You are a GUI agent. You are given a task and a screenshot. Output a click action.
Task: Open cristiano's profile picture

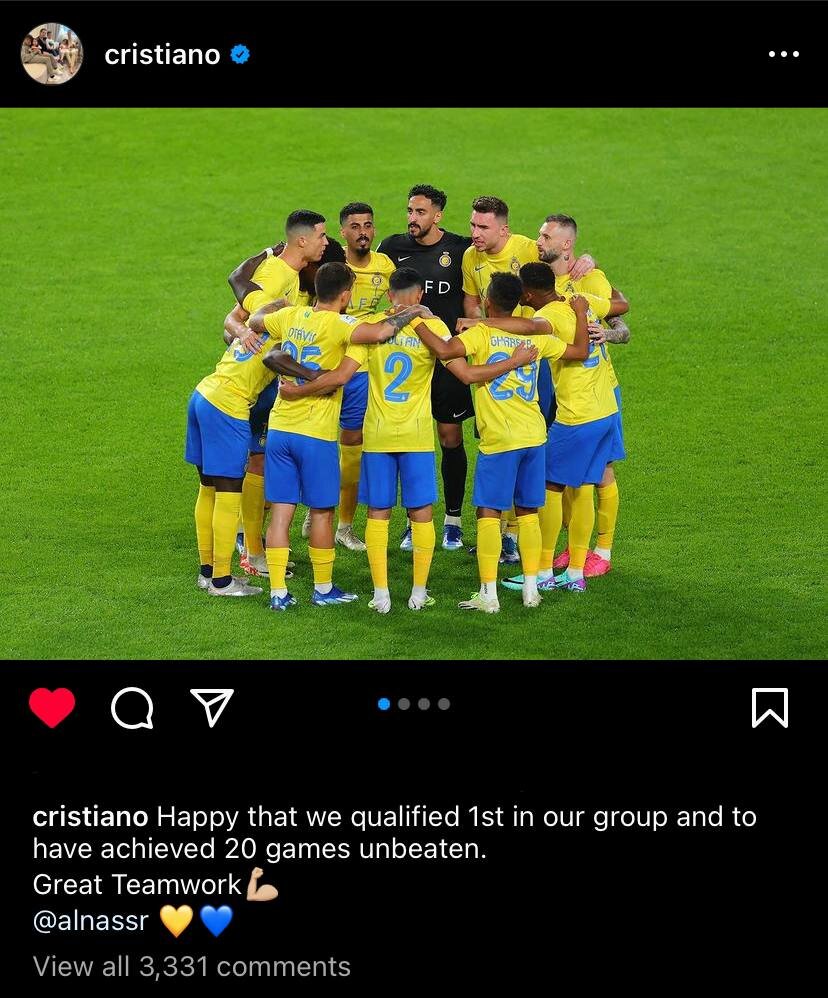click(x=51, y=54)
